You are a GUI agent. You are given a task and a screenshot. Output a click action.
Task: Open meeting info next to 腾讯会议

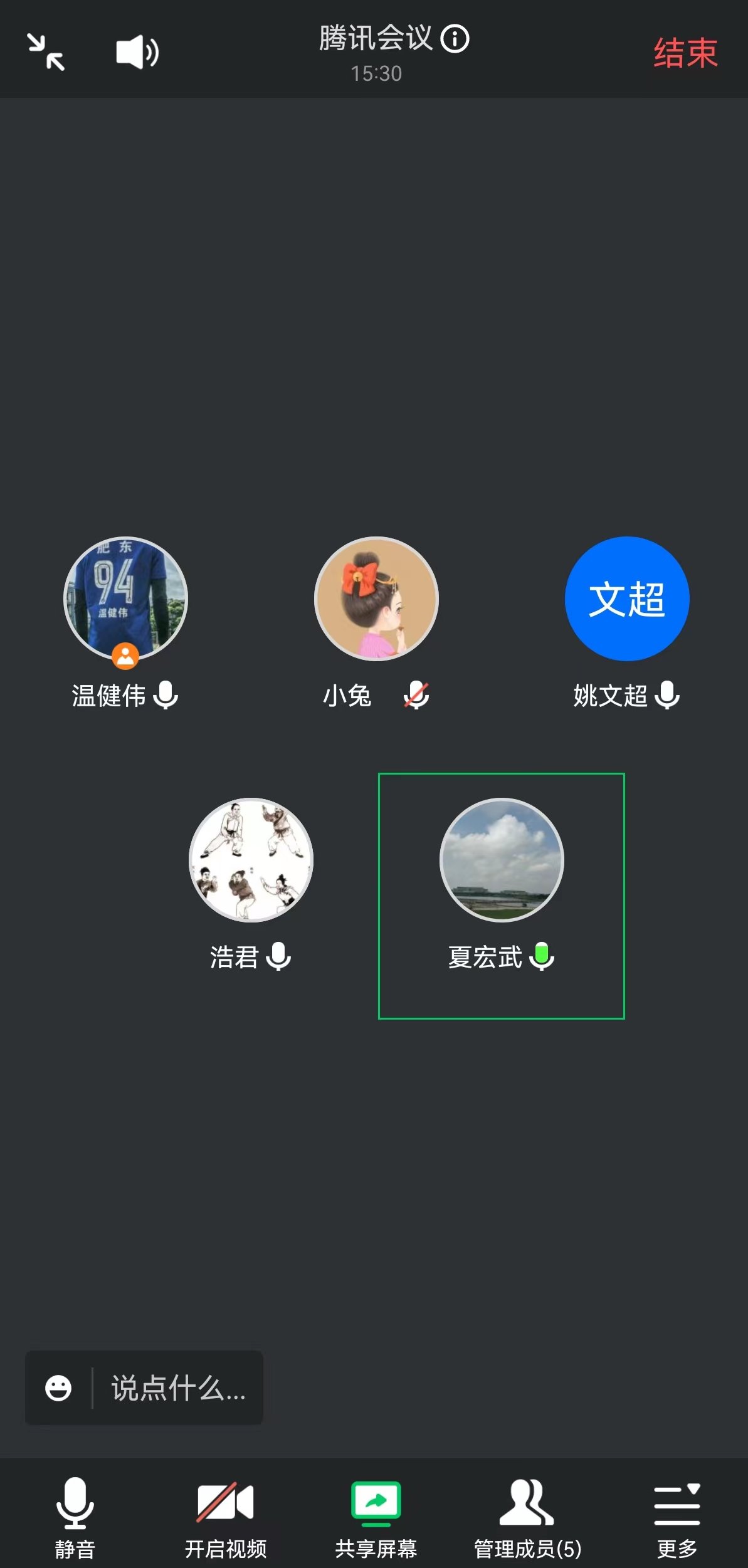click(x=455, y=39)
